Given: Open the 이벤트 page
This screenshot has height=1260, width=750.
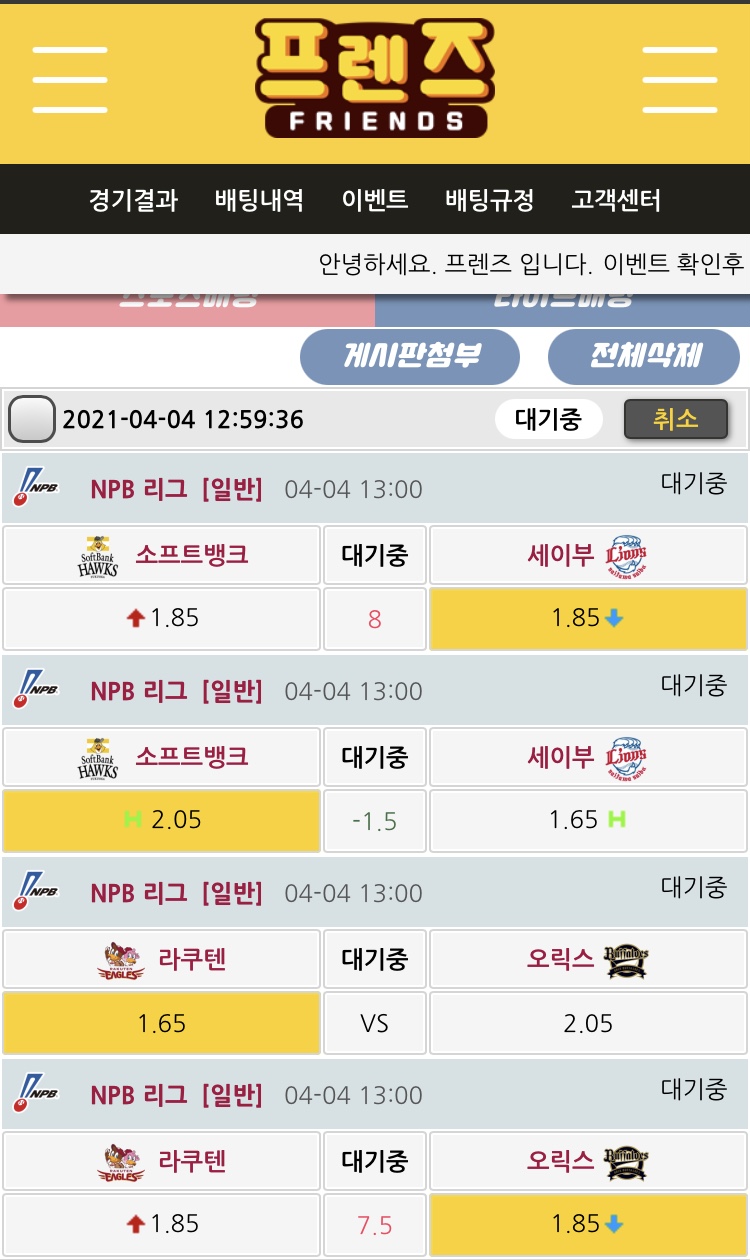Looking at the screenshot, I should (x=375, y=199).
